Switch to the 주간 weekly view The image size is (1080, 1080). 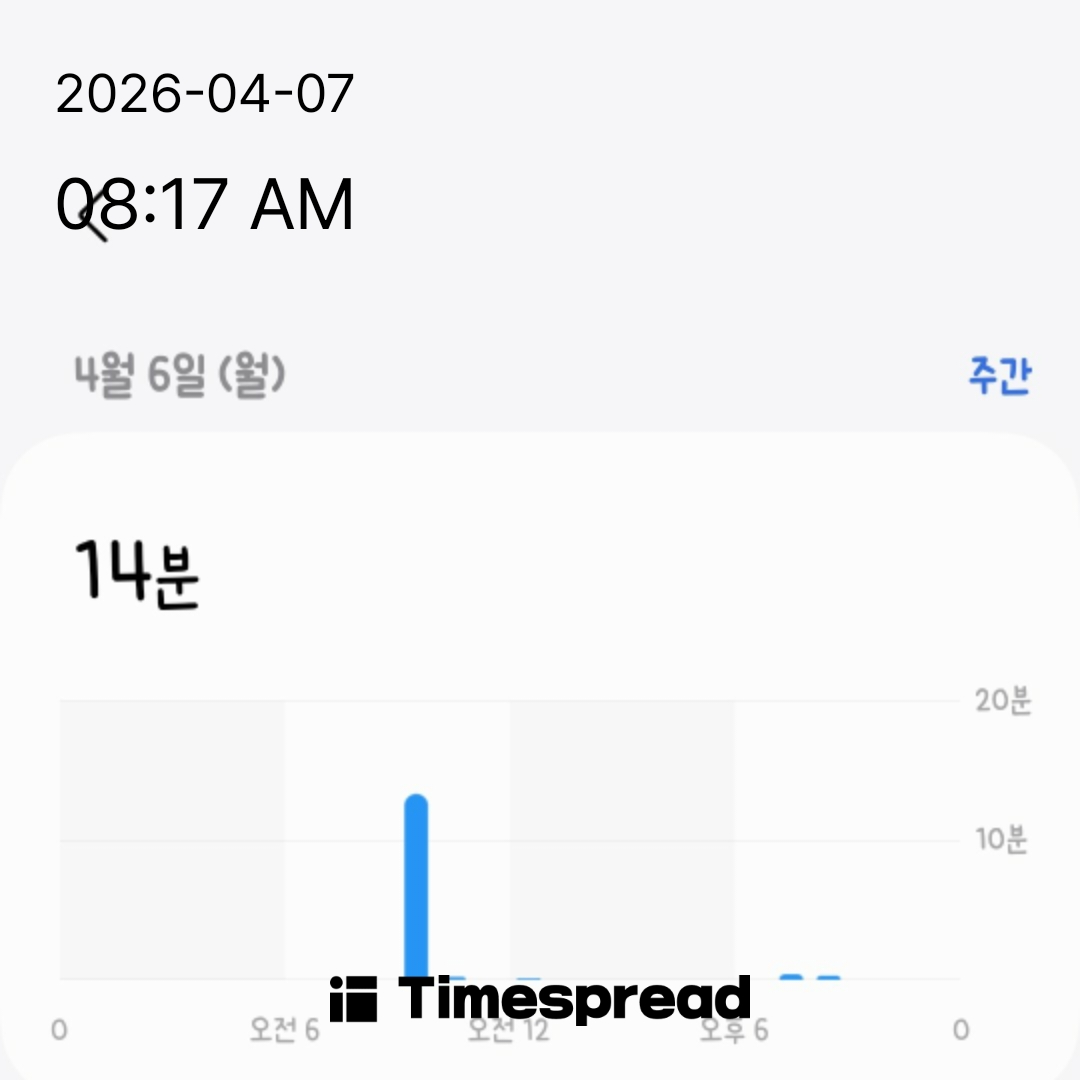pos(998,376)
